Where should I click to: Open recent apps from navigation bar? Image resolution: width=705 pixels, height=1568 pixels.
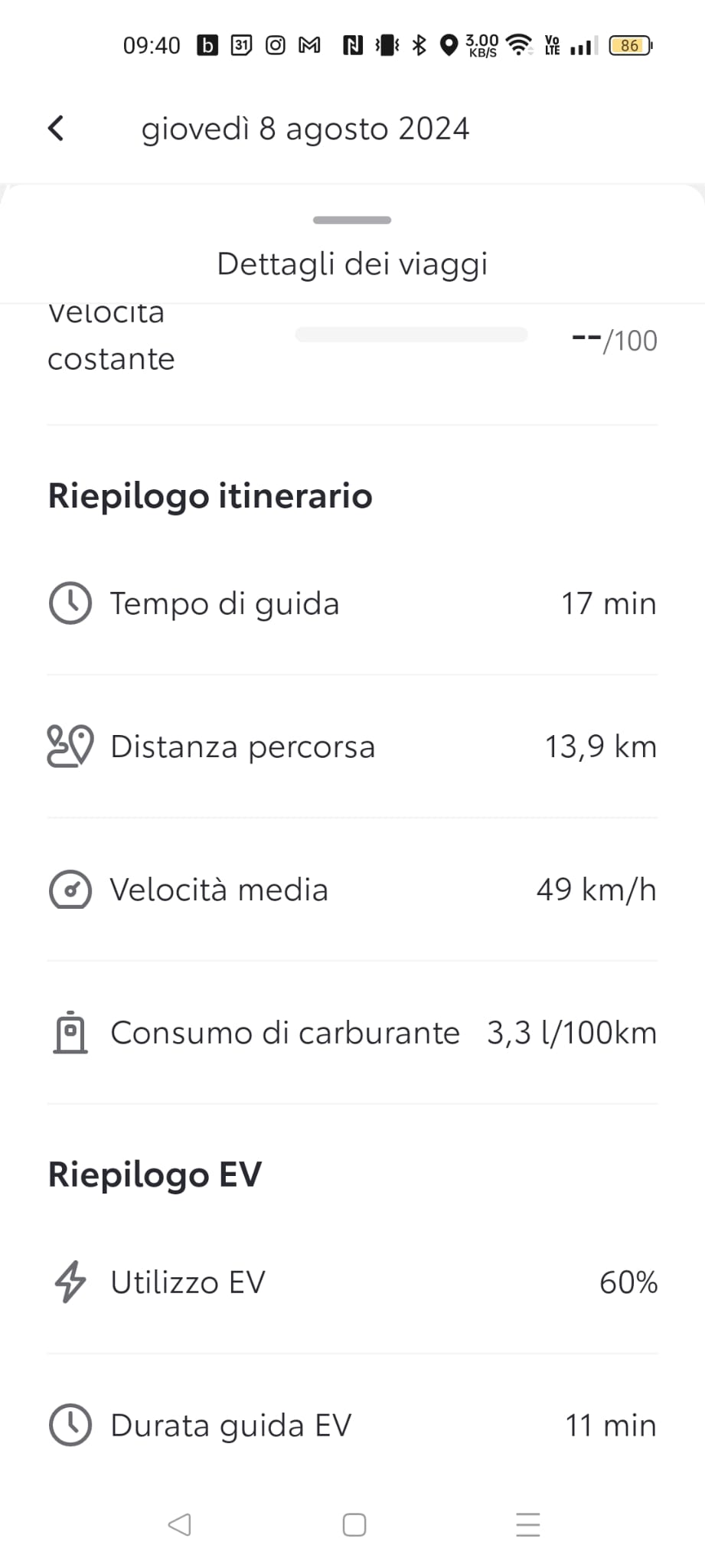coord(528,1524)
